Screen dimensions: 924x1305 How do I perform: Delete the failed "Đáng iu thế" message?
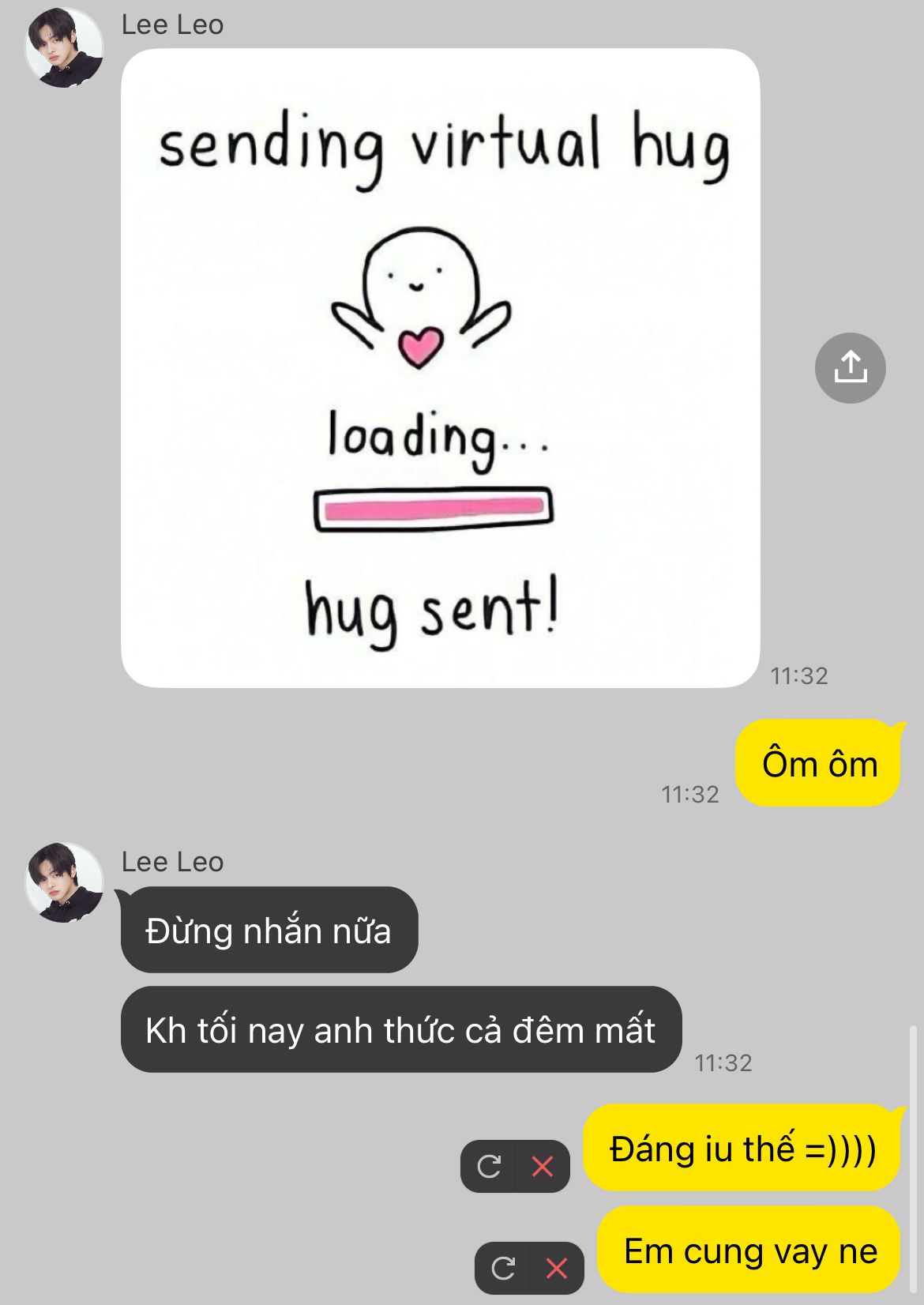pyautogui.click(x=543, y=1166)
